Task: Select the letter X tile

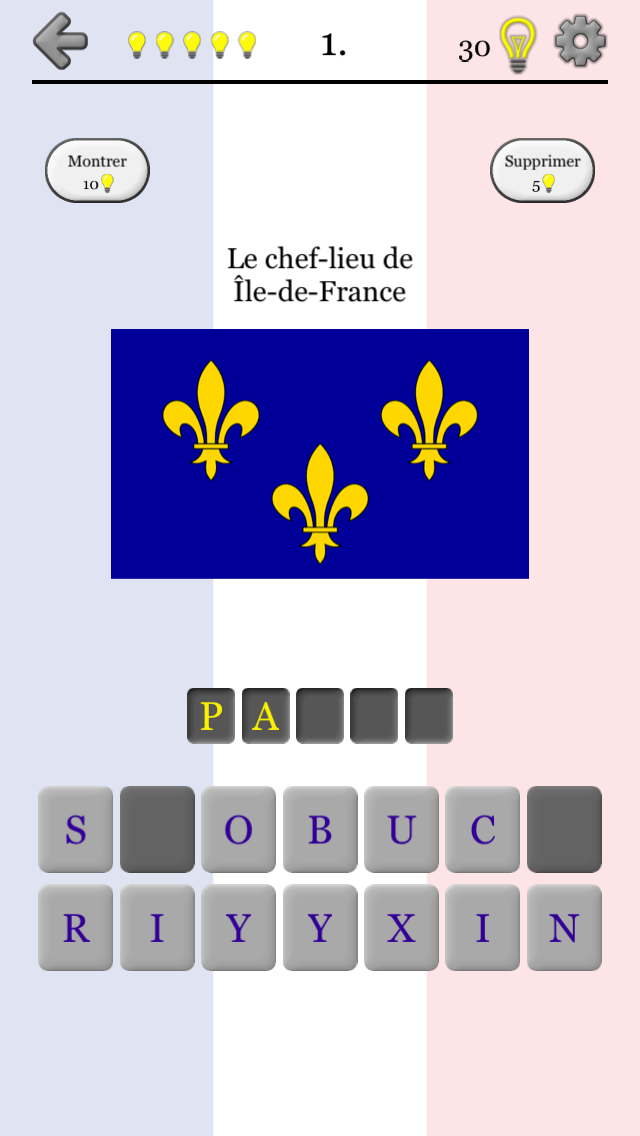Action: [x=401, y=927]
